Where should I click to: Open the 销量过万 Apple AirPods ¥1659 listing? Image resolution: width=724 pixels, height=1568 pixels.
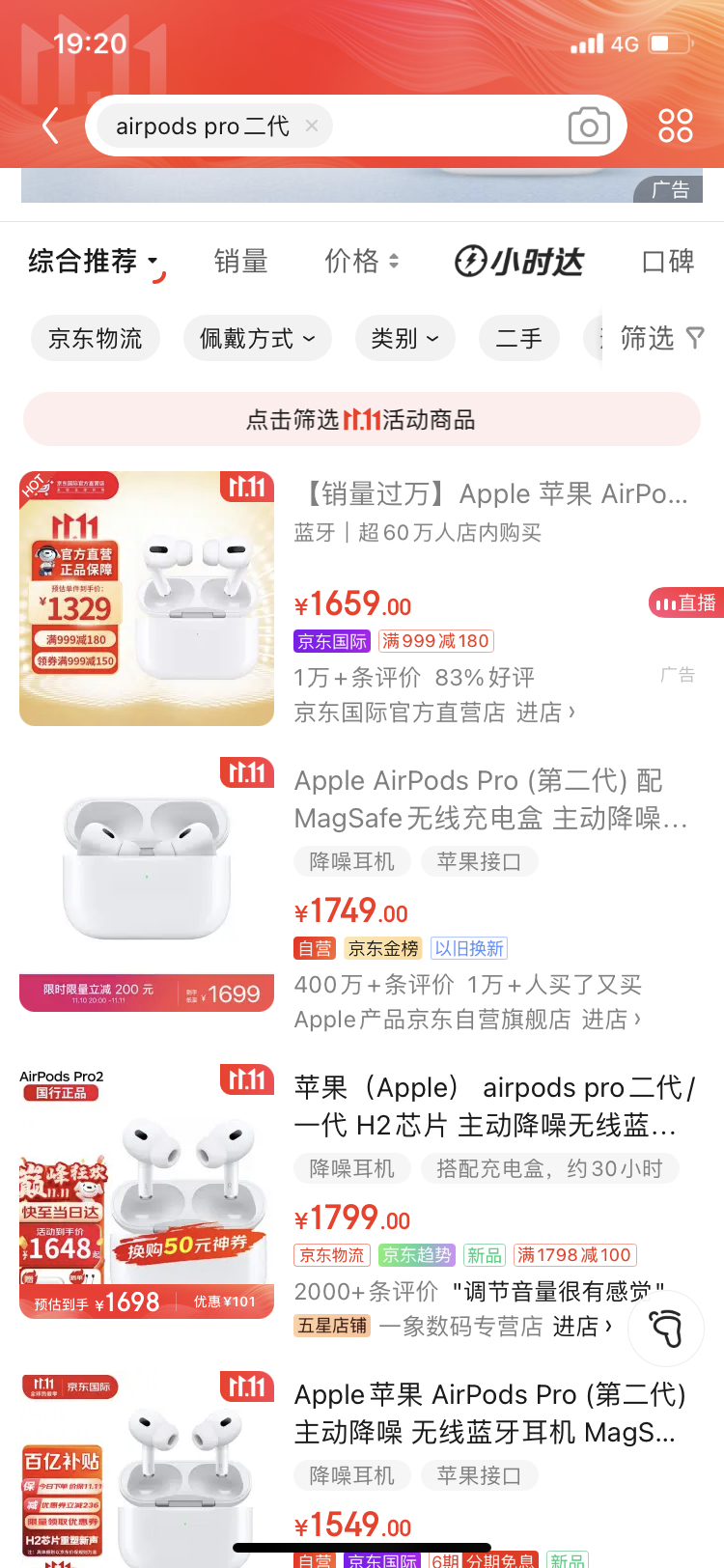pyautogui.click(x=490, y=494)
